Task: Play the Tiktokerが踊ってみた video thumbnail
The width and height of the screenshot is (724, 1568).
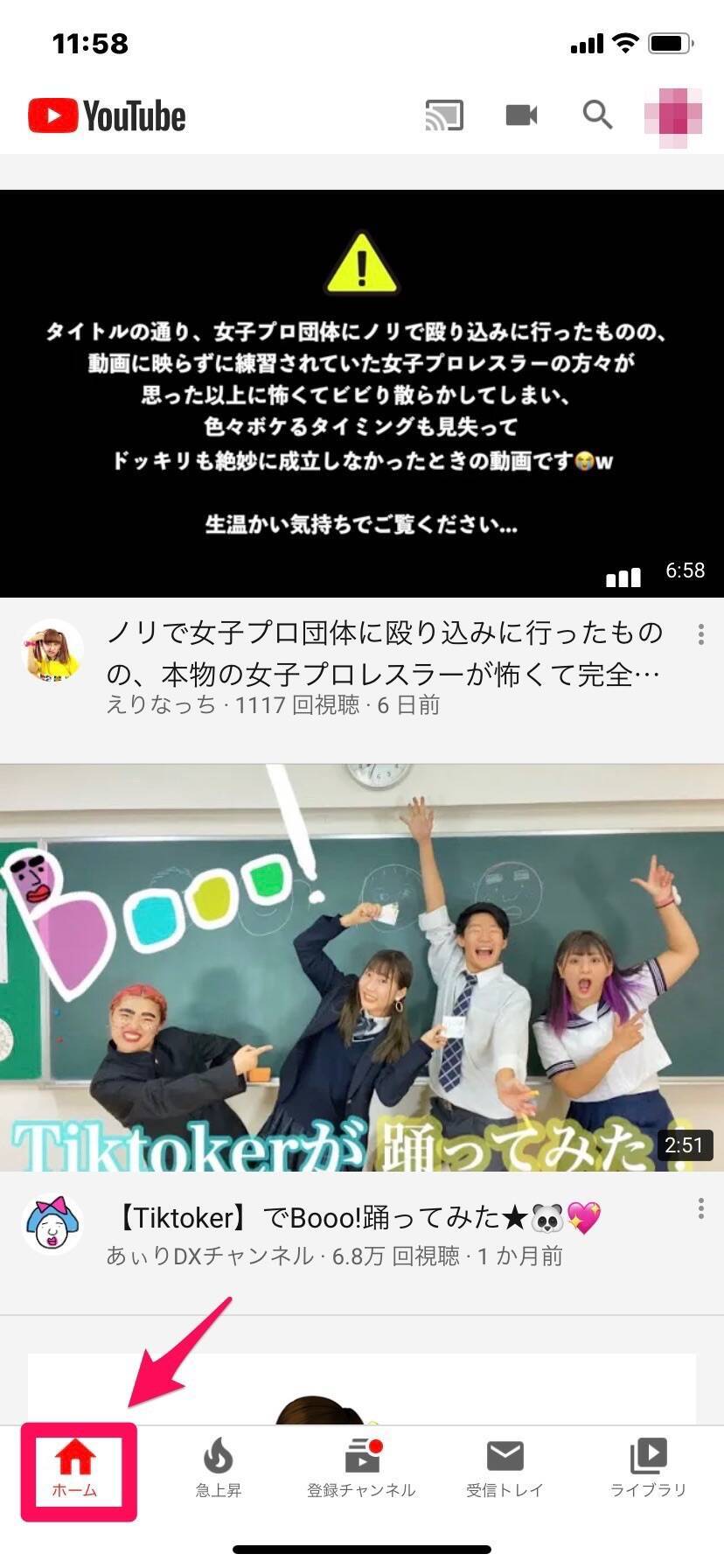Action: click(x=362, y=967)
